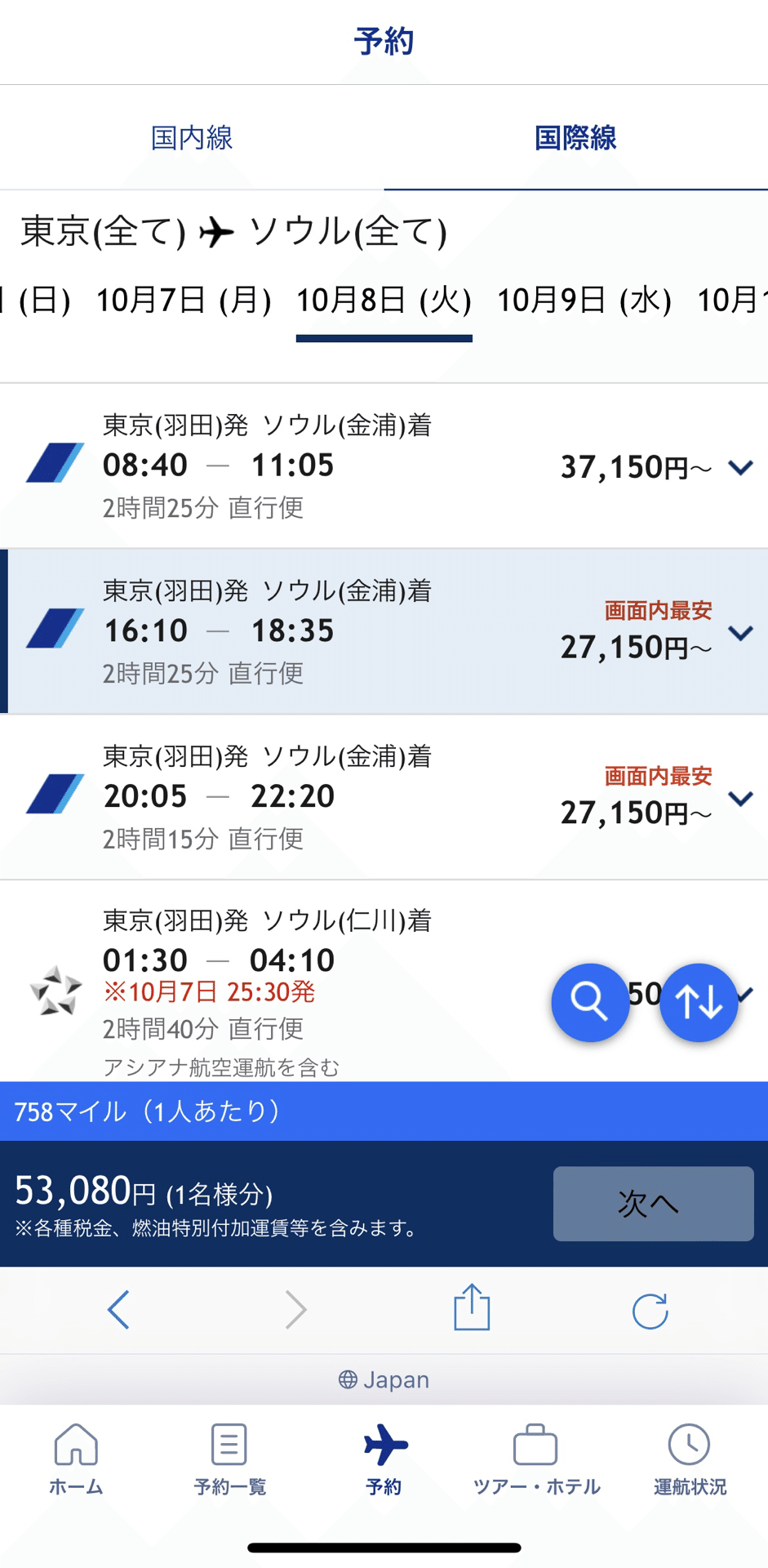768x1568 pixels.
Task: Go forward with the browser forward arrow
Action: tap(295, 1309)
